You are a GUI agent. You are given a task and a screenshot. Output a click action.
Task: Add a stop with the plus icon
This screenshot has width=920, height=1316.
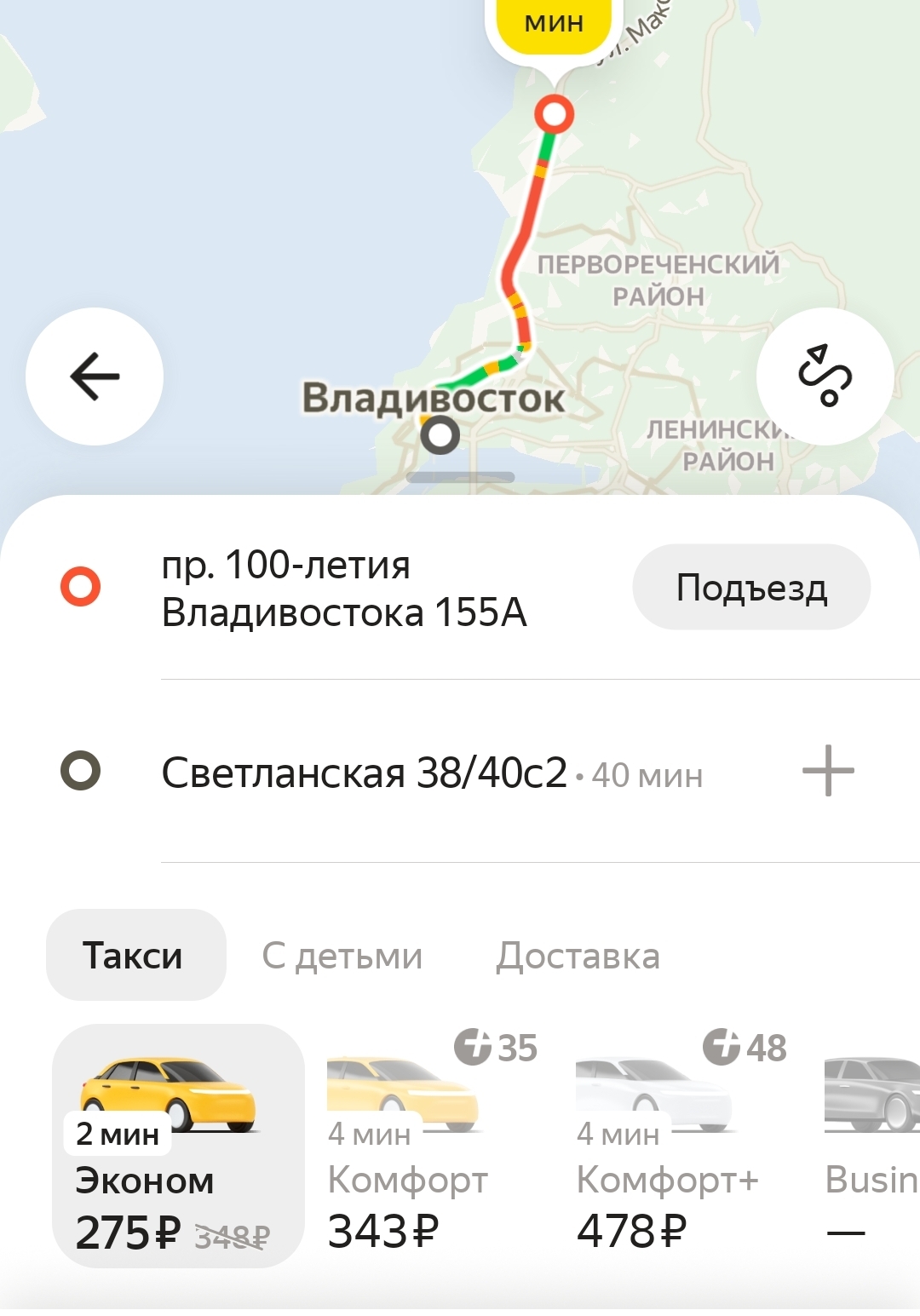[828, 772]
